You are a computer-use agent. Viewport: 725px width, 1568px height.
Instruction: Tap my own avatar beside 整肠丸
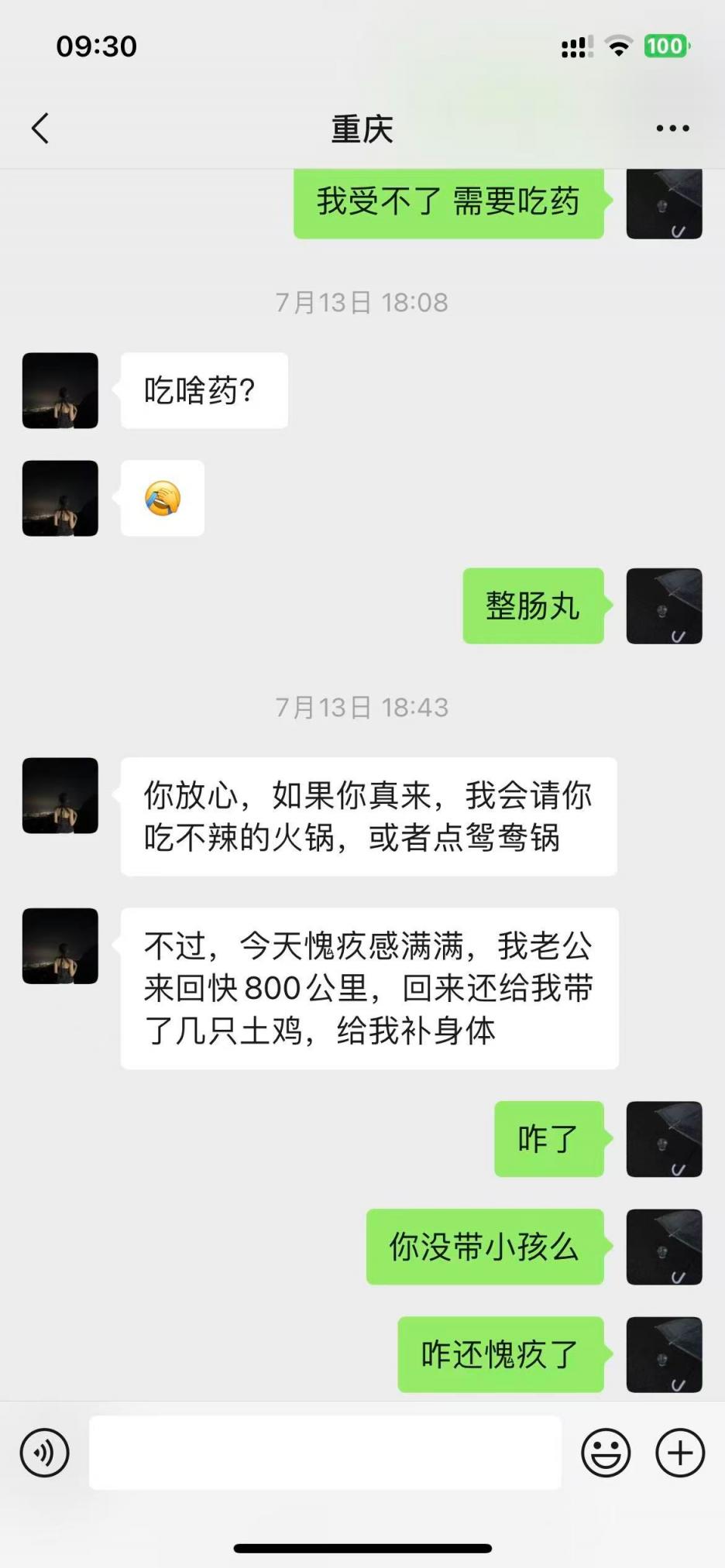664,606
